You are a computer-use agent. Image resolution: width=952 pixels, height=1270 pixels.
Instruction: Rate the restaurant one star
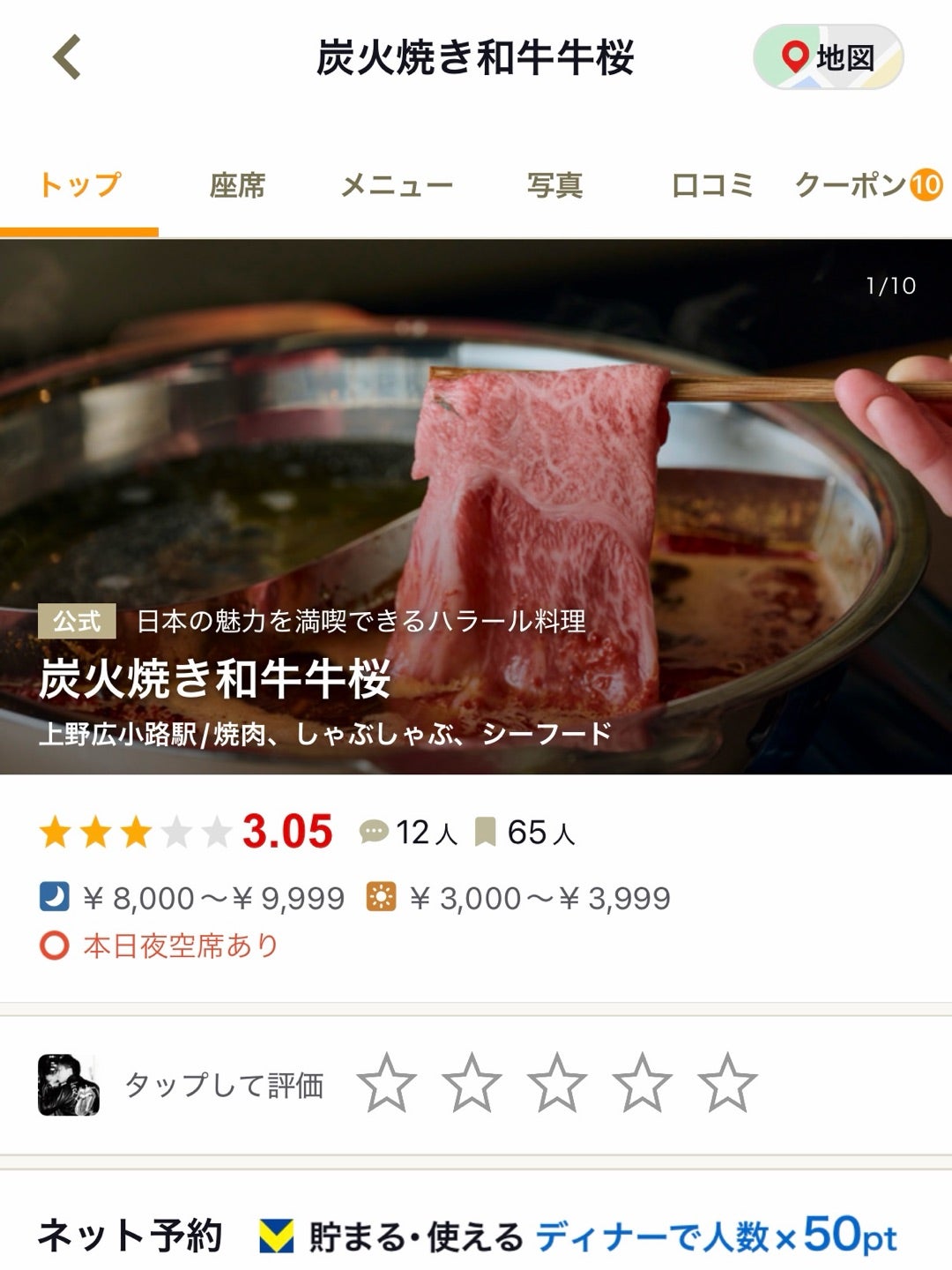[x=387, y=1083]
